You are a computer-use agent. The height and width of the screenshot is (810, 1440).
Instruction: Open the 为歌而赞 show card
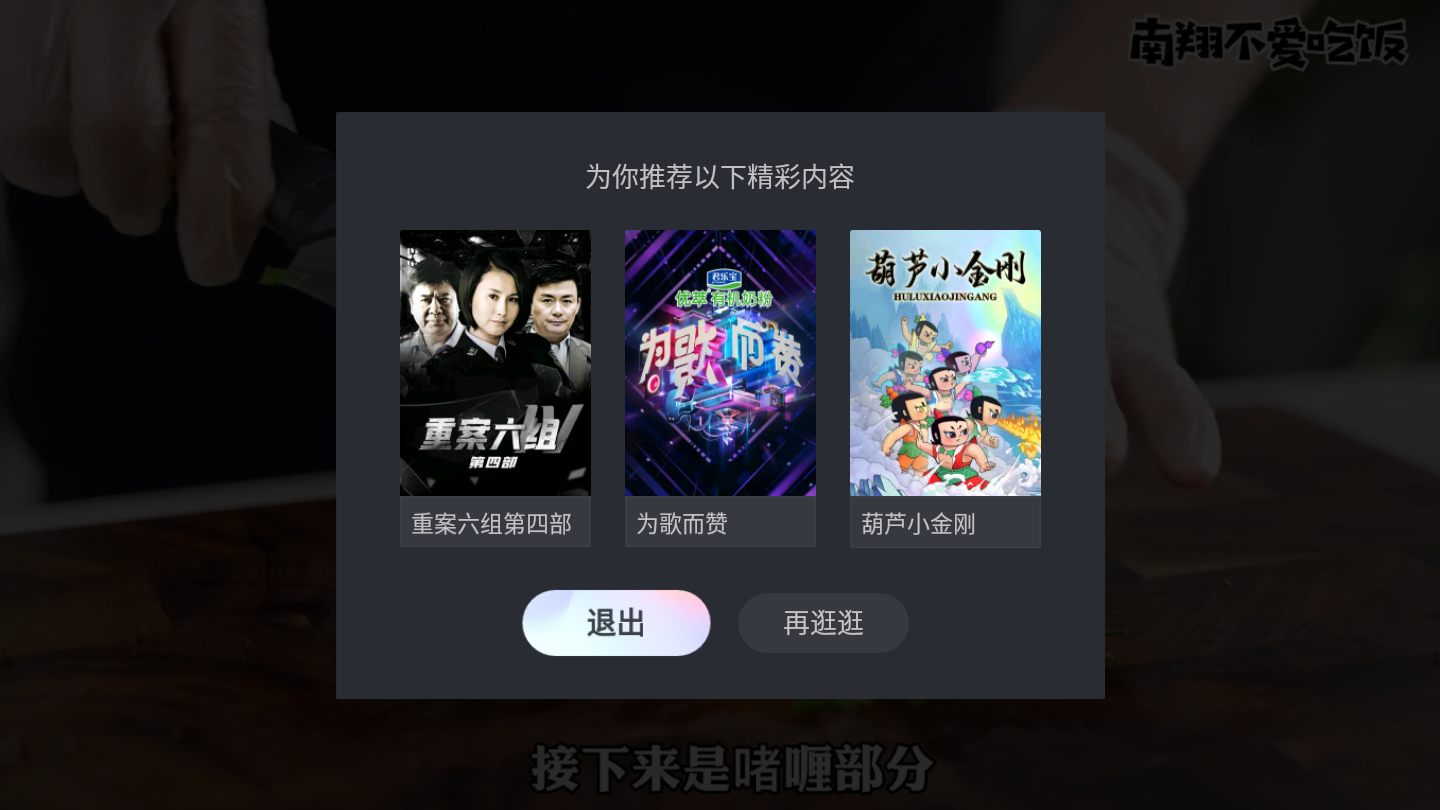tap(720, 388)
